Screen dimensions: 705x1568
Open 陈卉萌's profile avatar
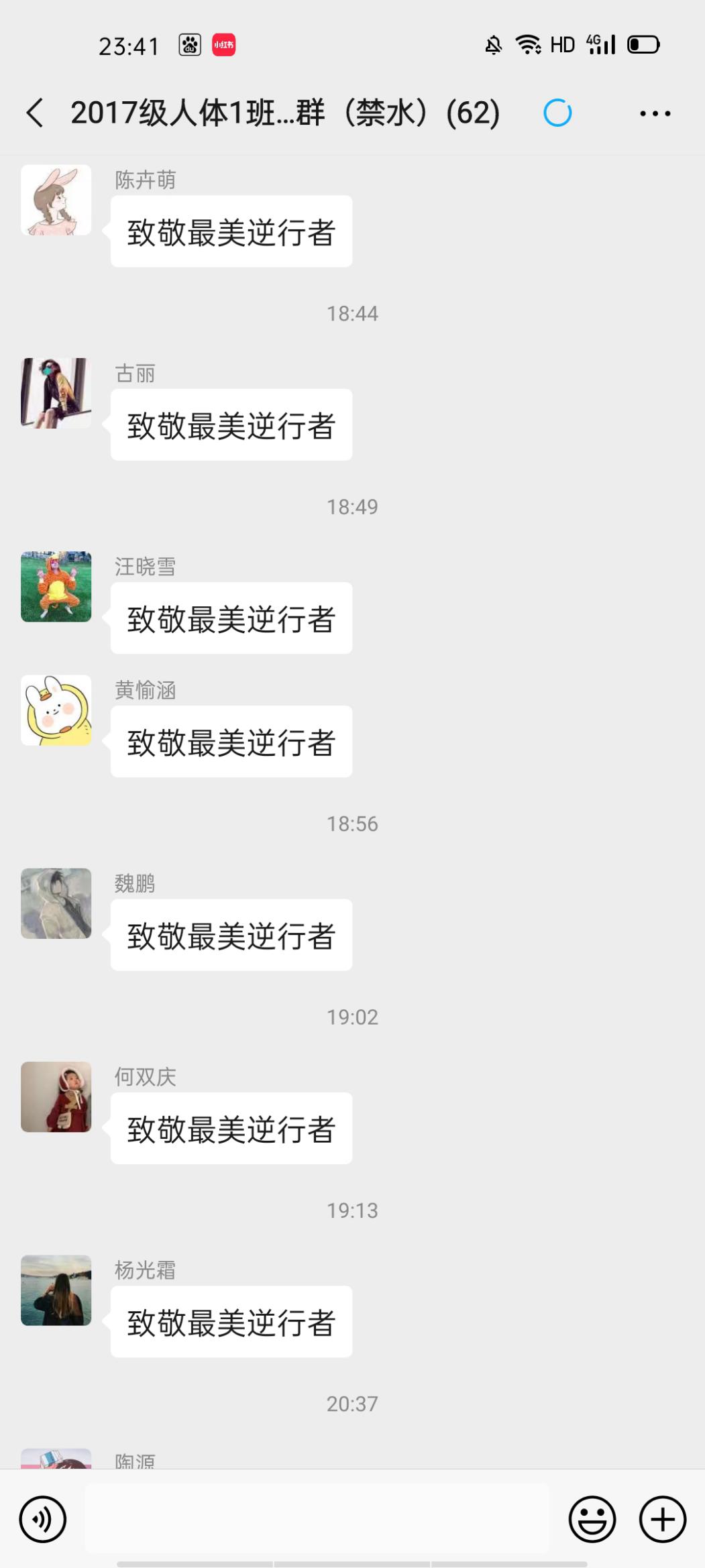coord(56,200)
